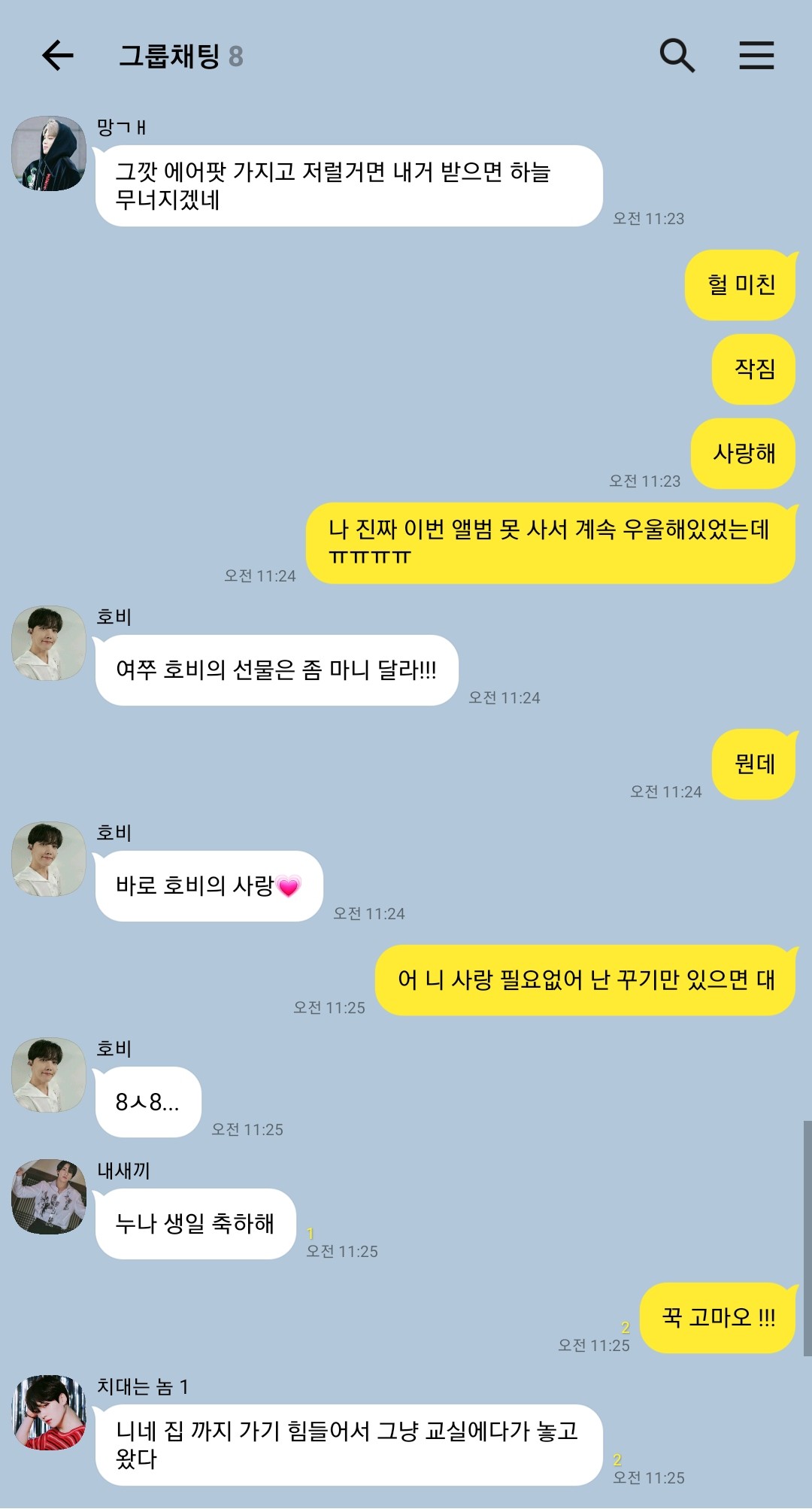
Task: Open 망ㄱㅐ's profile picture
Action: click(x=49, y=153)
